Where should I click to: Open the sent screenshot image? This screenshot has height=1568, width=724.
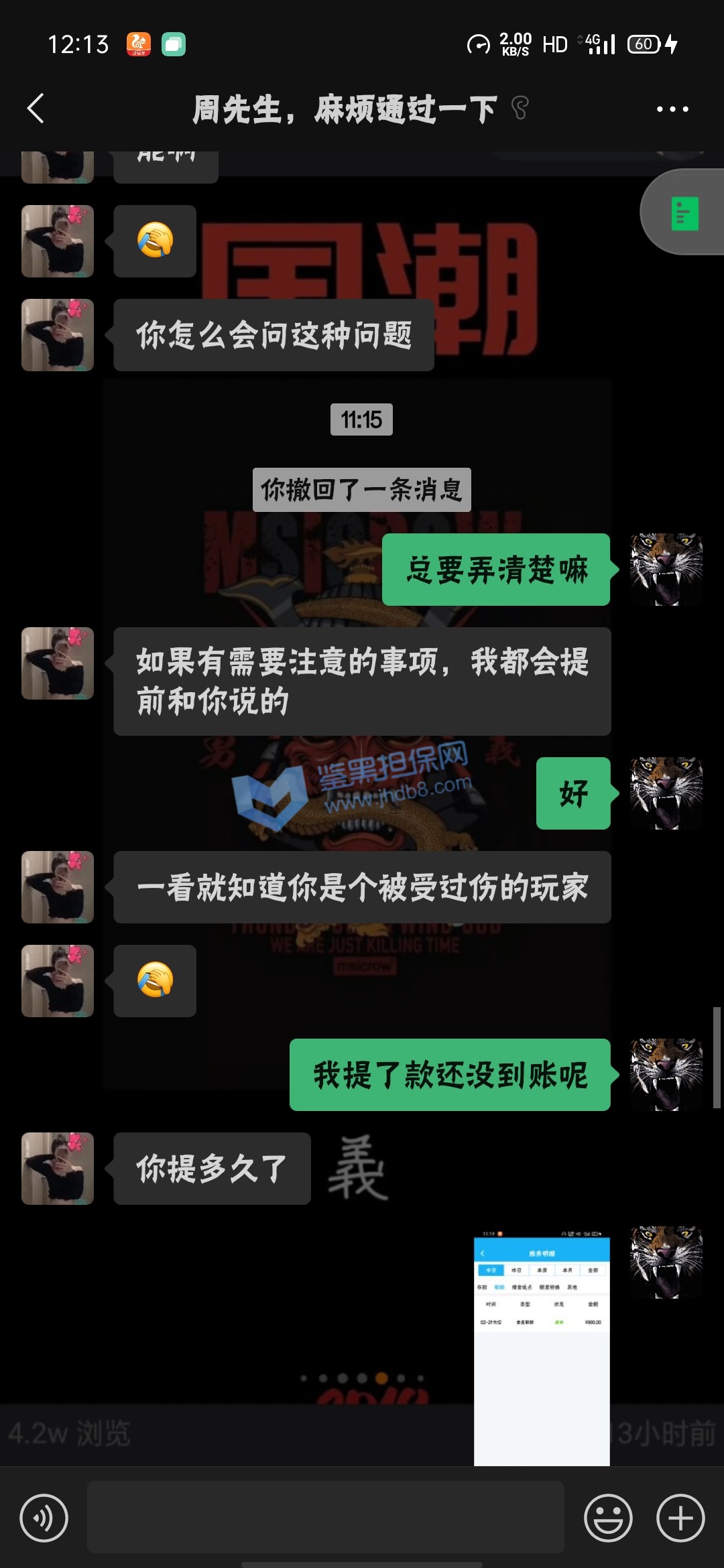point(542,1347)
